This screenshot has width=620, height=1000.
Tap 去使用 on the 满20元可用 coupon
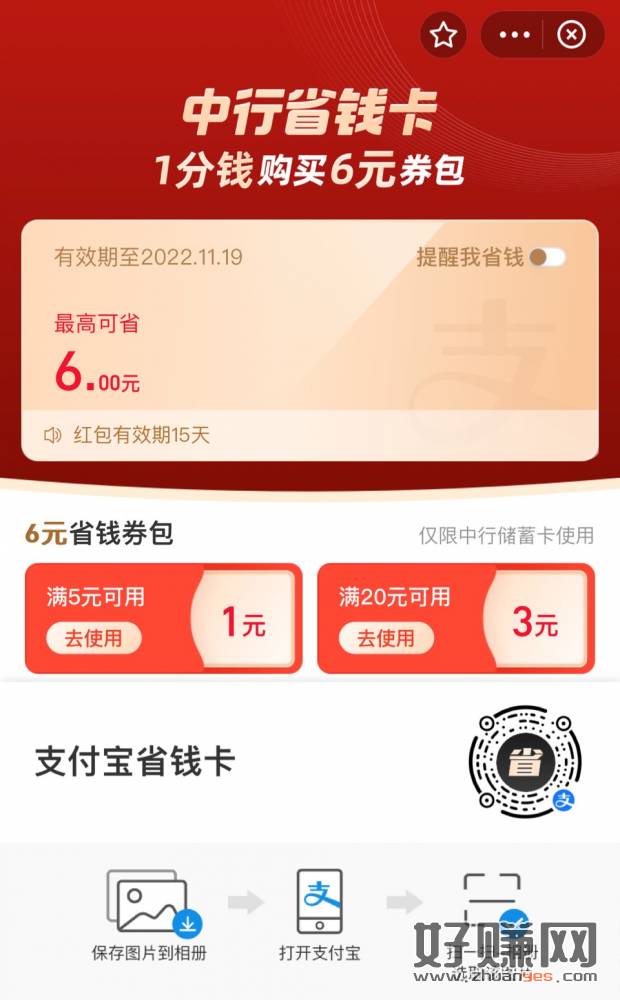pos(386,638)
